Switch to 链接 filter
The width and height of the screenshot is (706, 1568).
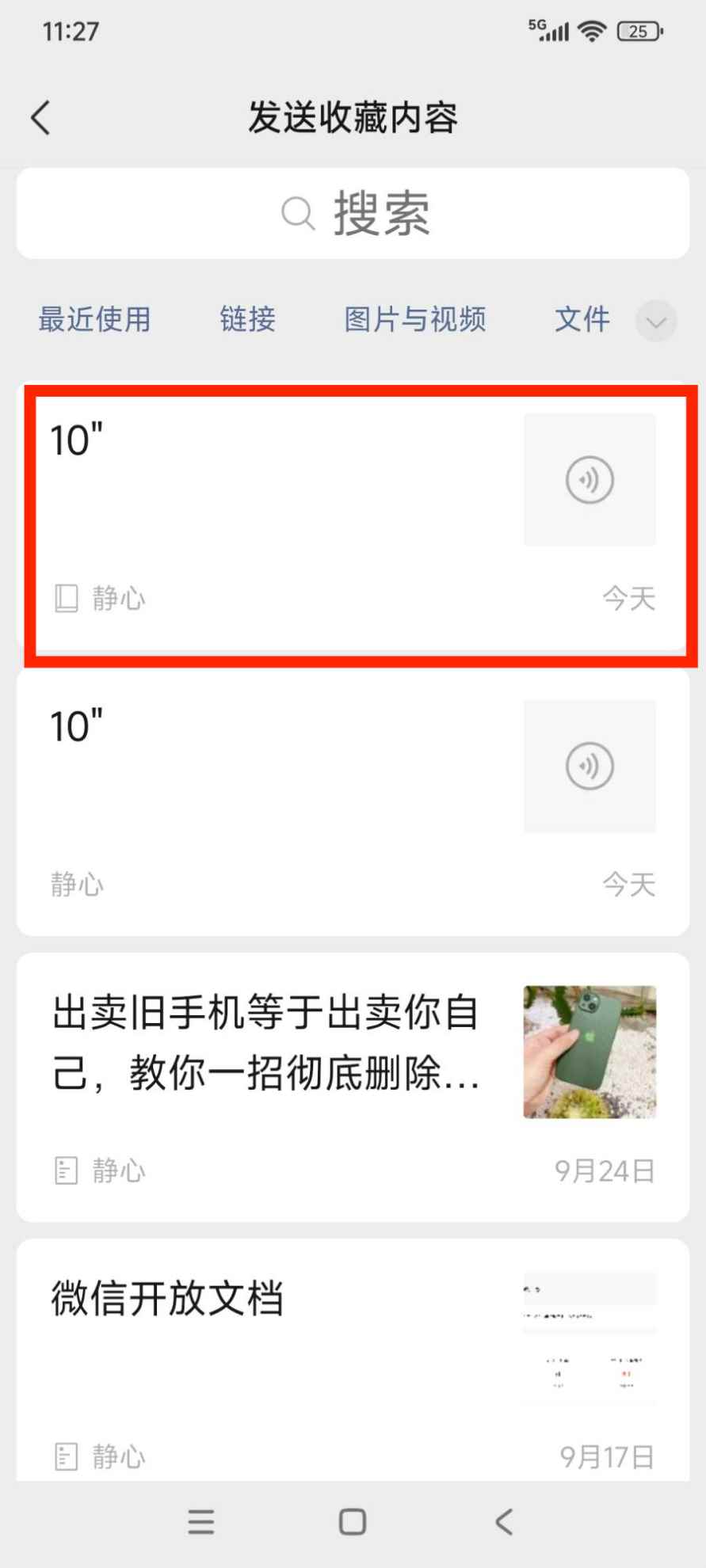[247, 320]
